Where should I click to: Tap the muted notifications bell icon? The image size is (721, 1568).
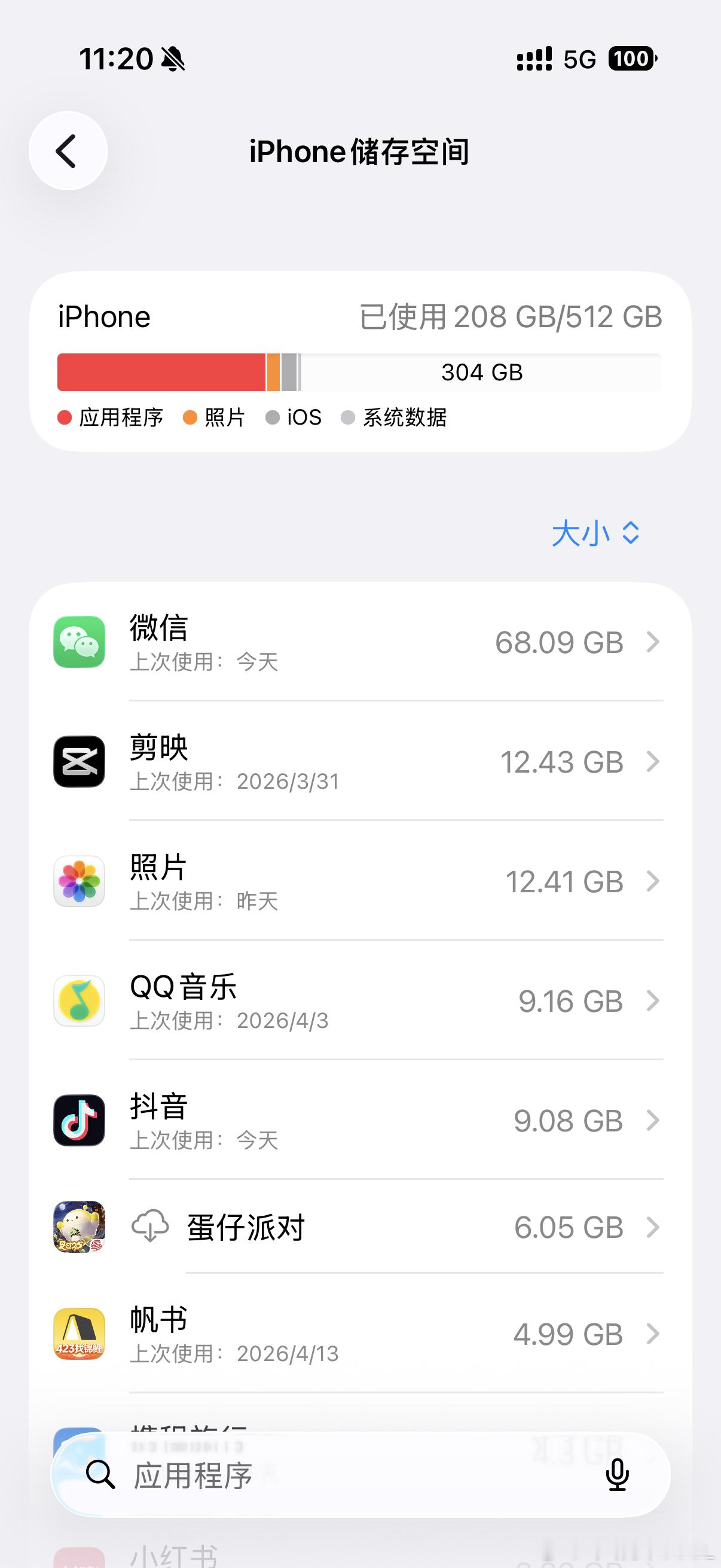172,58
